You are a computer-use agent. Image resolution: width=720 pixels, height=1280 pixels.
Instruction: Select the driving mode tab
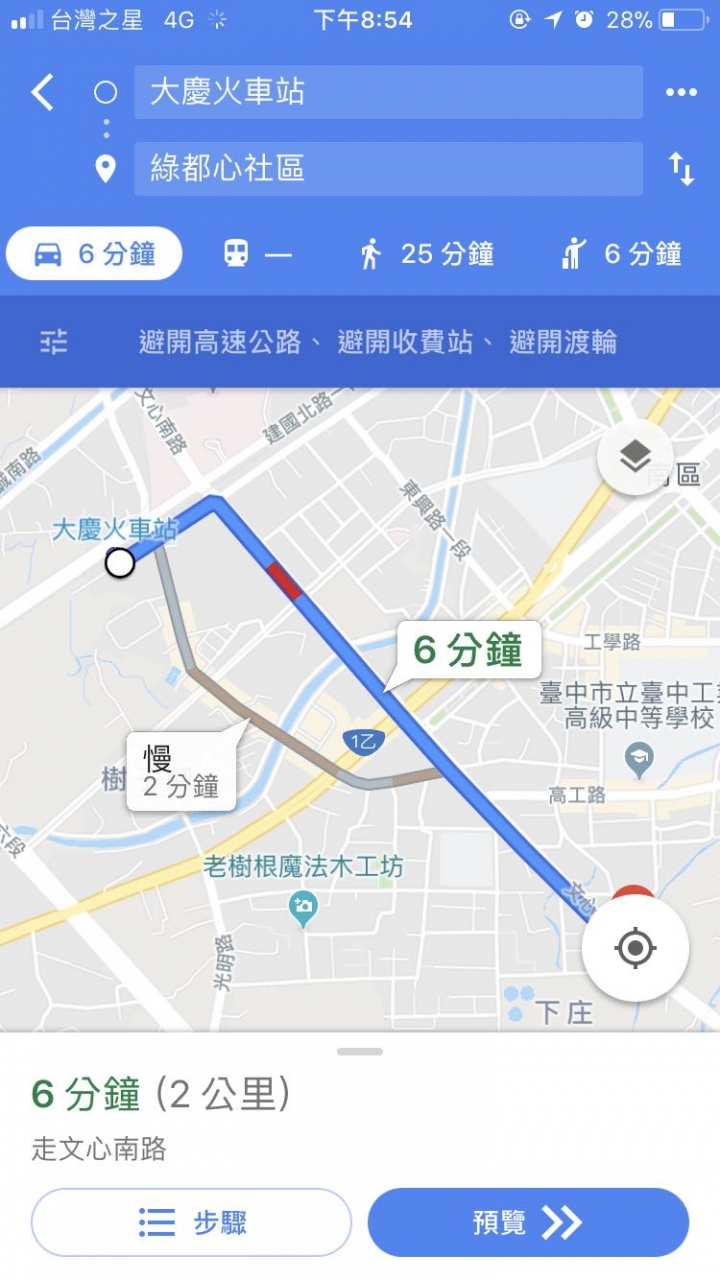[94, 254]
